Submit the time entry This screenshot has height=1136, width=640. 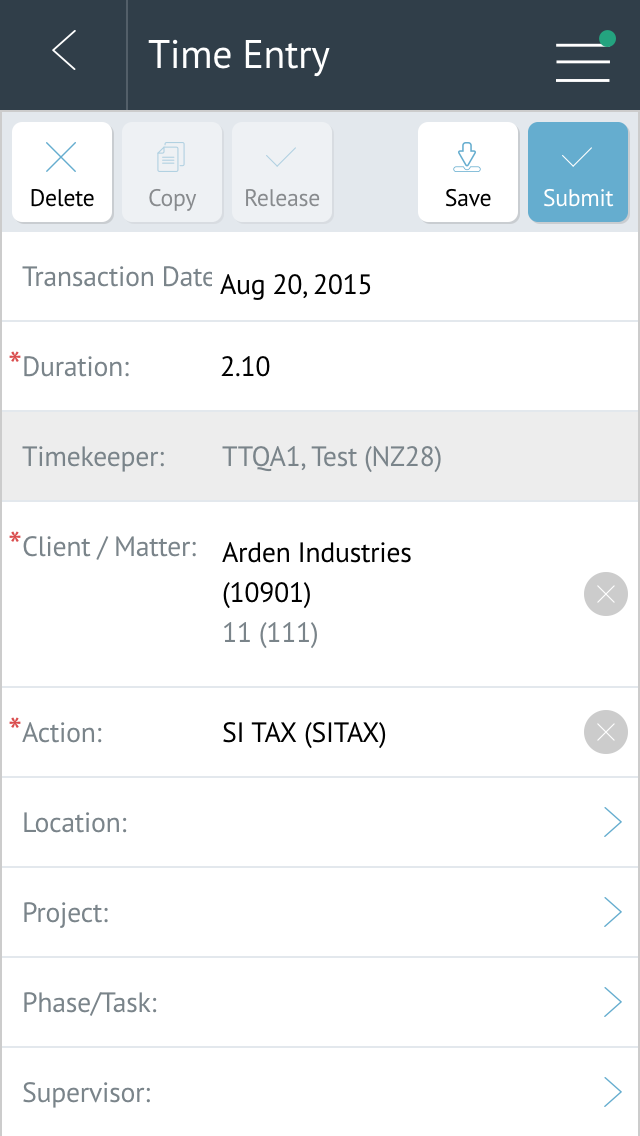click(x=578, y=172)
